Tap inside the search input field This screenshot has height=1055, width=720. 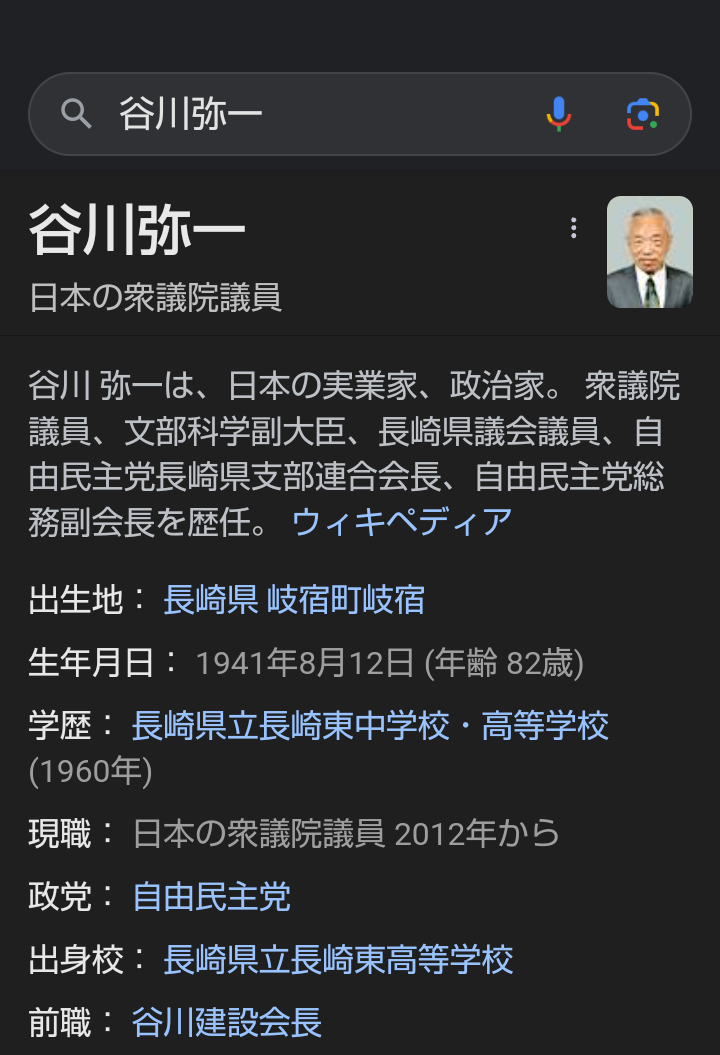(300, 113)
